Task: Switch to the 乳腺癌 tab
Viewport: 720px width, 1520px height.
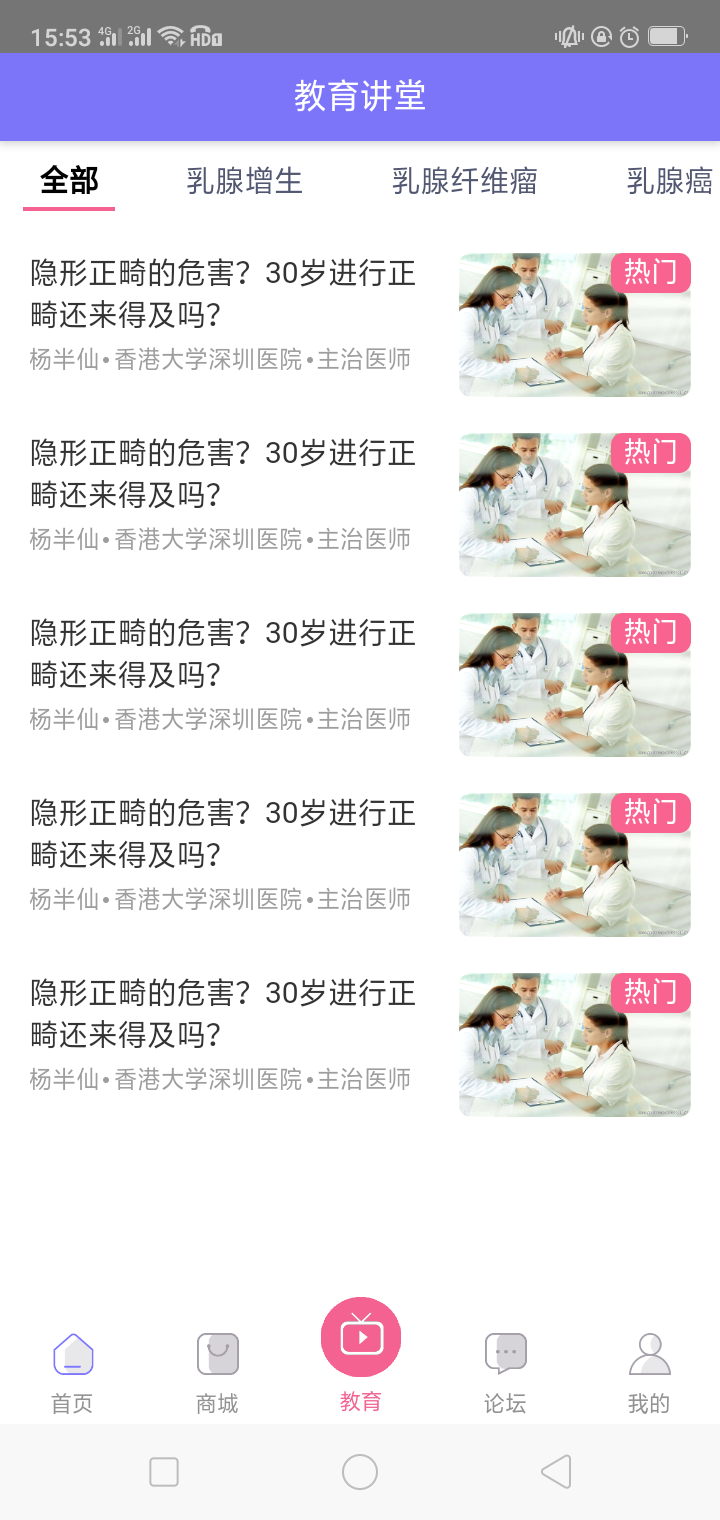Action: pyautogui.click(x=668, y=181)
